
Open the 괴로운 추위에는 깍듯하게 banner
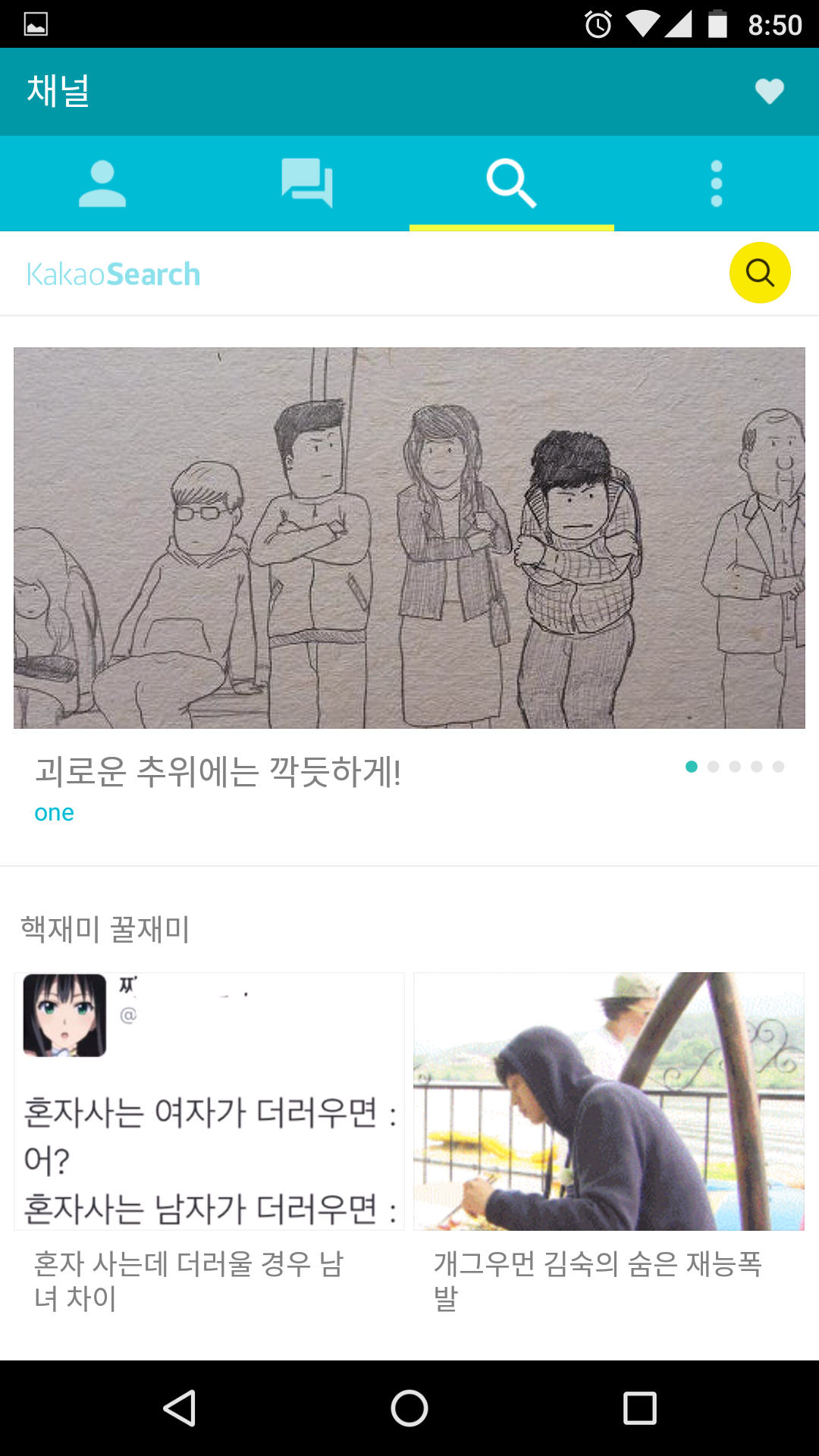point(409,538)
